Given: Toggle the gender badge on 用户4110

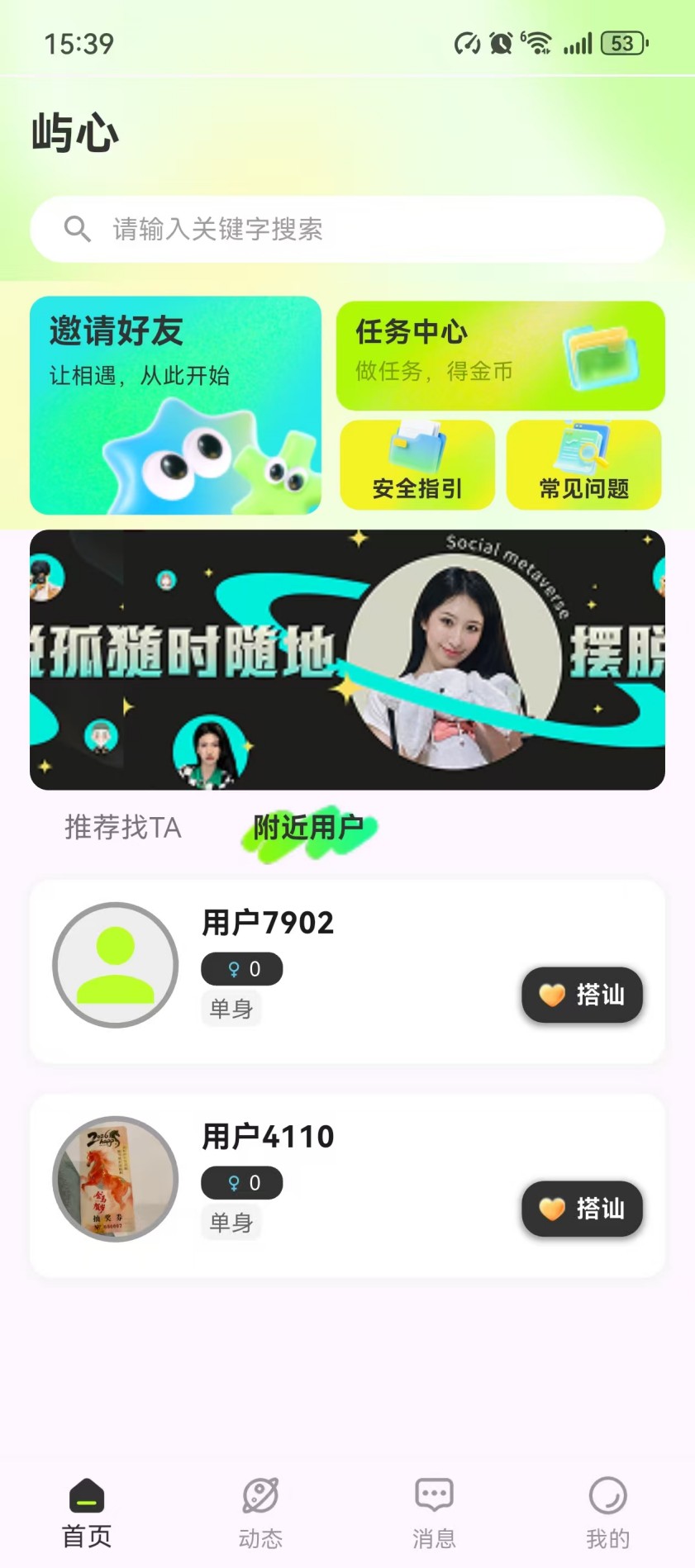Looking at the screenshot, I should [241, 1182].
